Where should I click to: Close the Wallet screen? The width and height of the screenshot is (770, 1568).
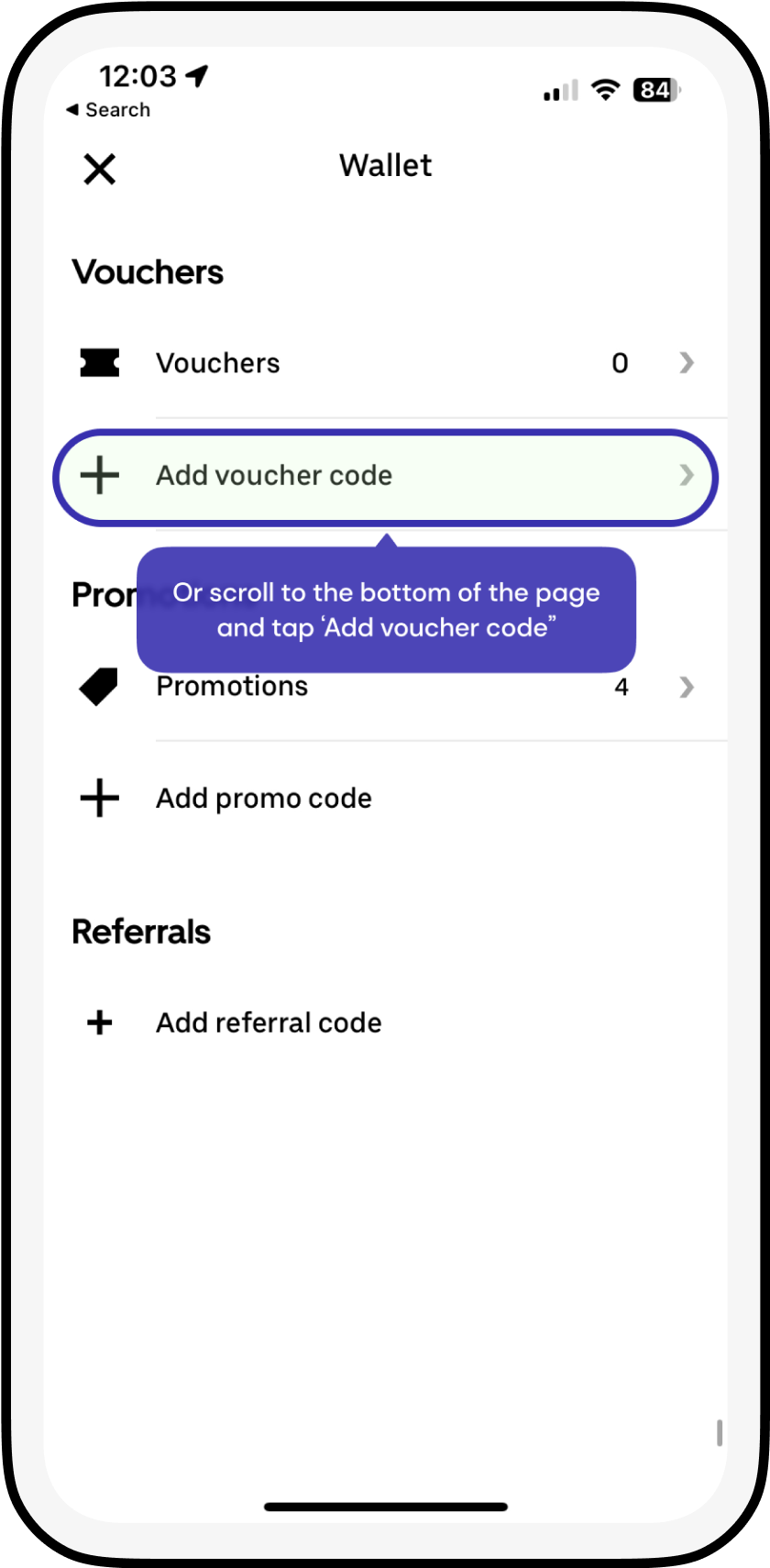tap(99, 169)
